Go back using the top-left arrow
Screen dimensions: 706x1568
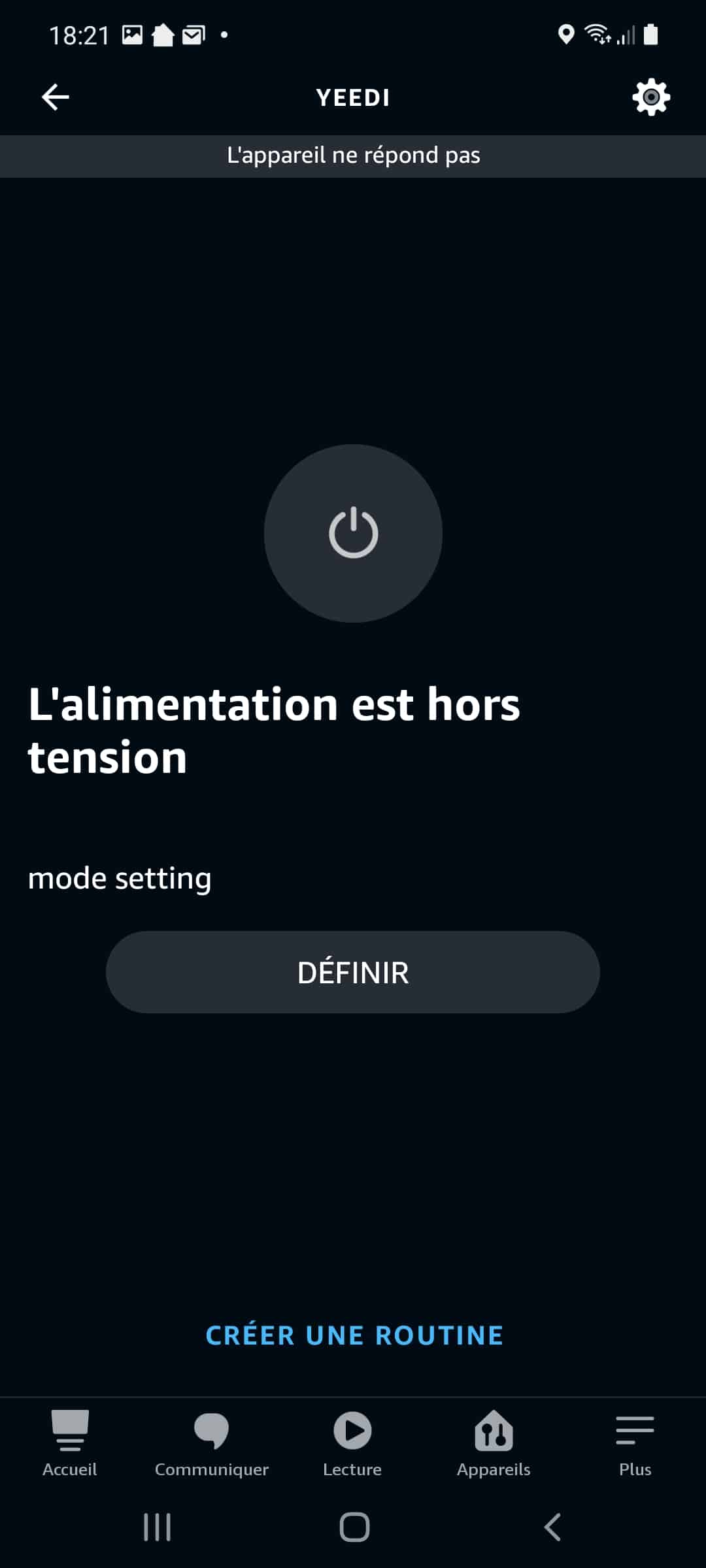[x=56, y=97]
